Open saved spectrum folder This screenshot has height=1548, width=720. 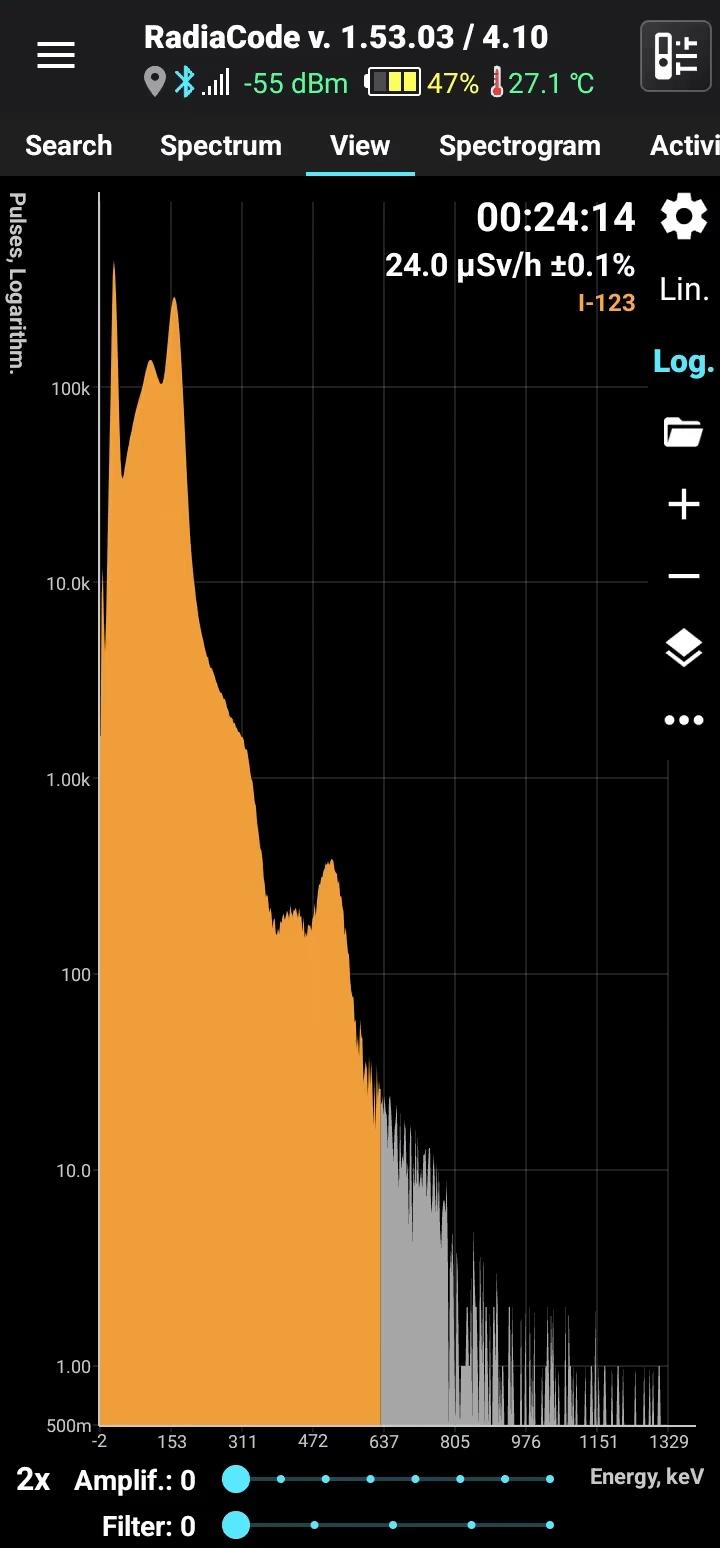[684, 433]
